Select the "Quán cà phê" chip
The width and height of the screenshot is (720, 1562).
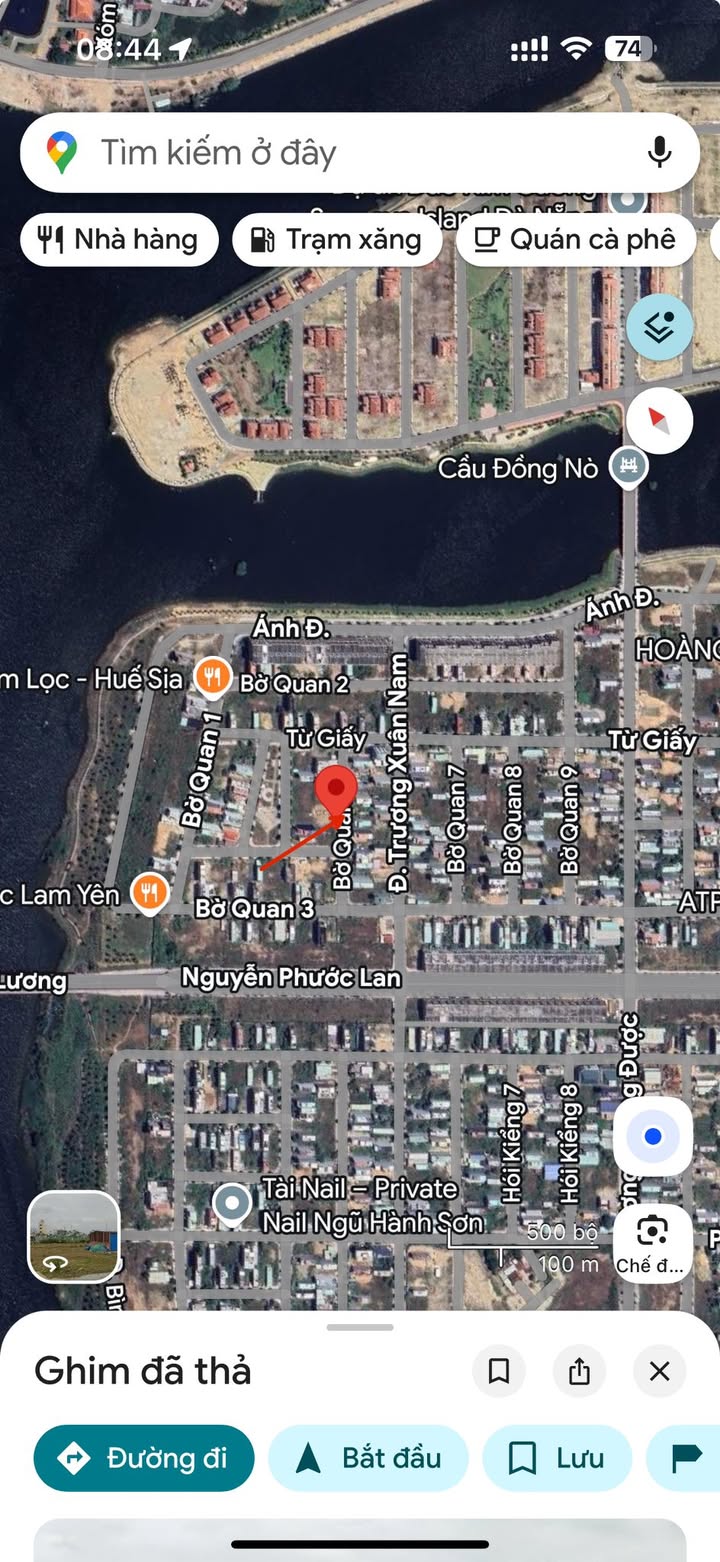(576, 240)
